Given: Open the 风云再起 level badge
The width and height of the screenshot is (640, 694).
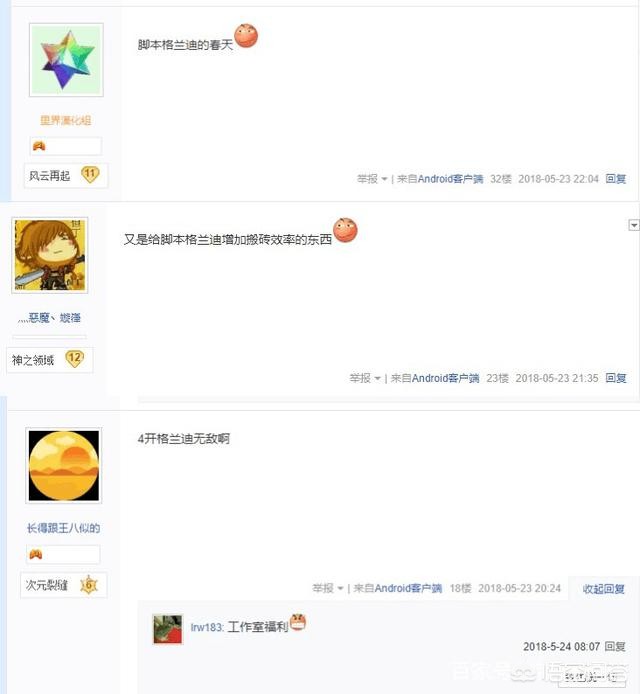Looking at the screenshot, I should [66, 175].
